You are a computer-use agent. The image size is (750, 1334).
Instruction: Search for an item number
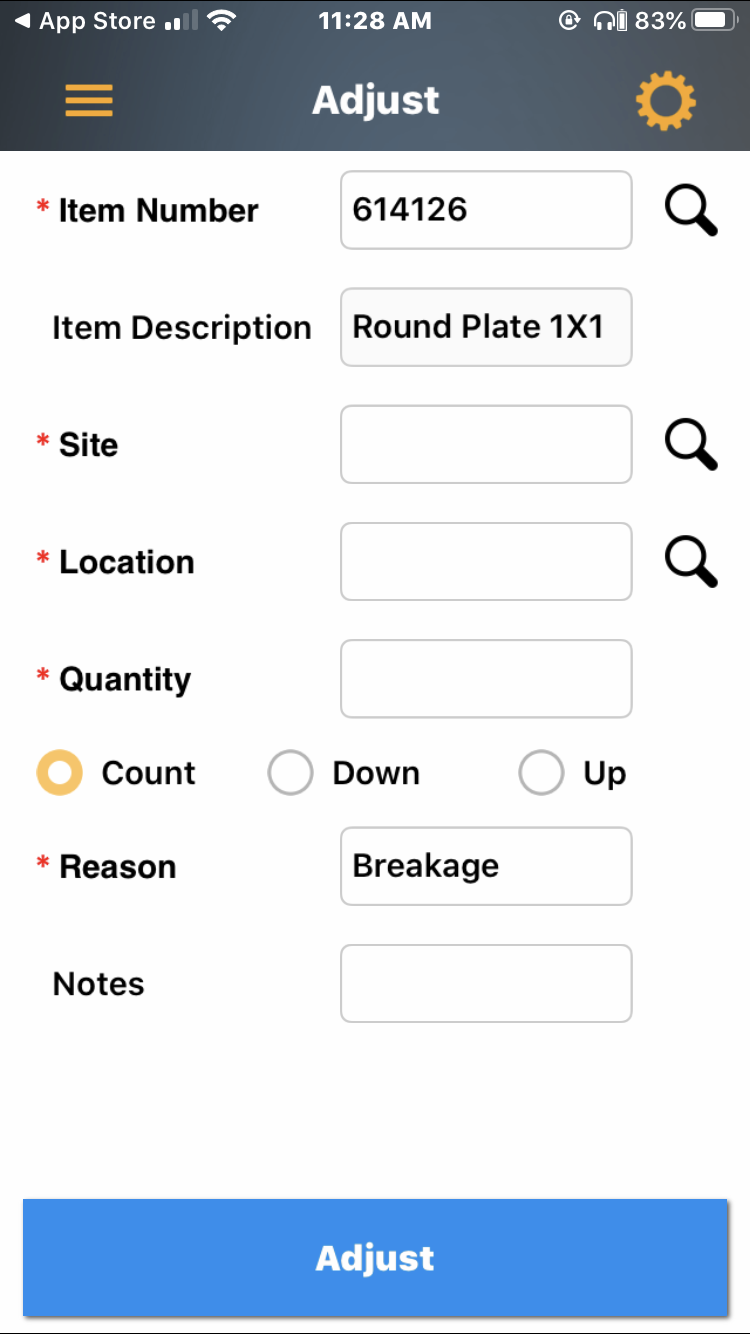pyautogui.click(x=691, y=210)
